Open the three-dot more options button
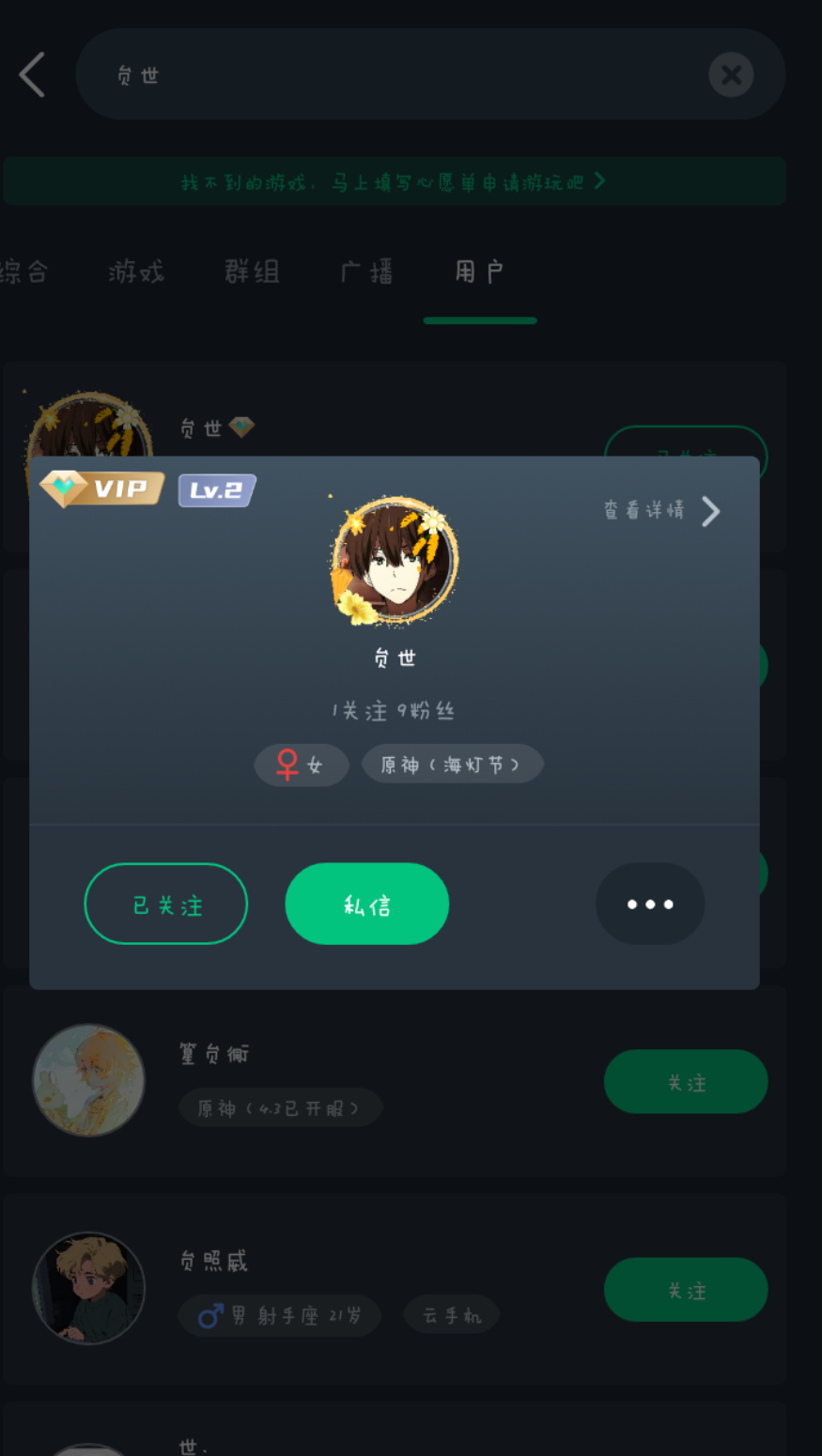The image size is (822, 1456). (650, 904)
